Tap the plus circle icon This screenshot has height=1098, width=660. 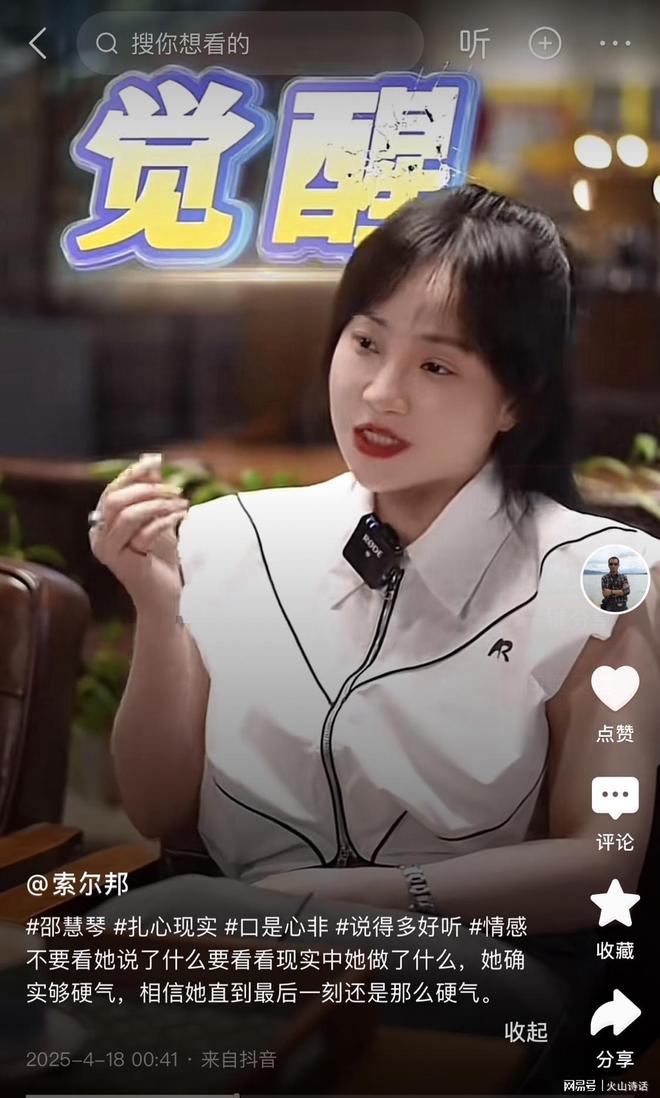click(545, 43)
